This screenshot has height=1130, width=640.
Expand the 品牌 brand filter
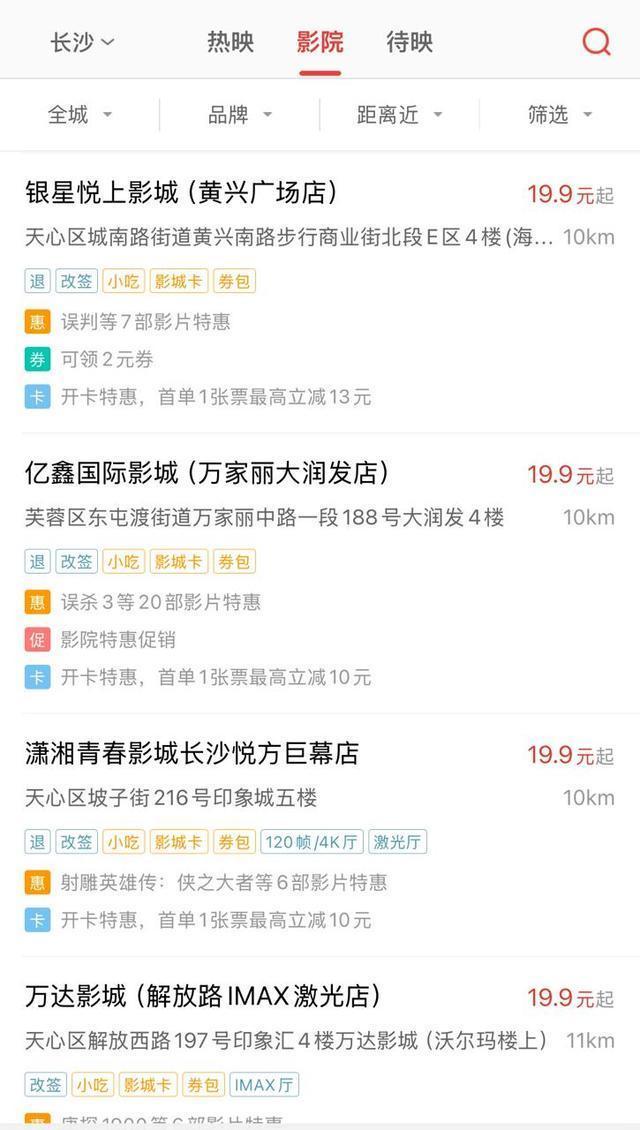240,115
